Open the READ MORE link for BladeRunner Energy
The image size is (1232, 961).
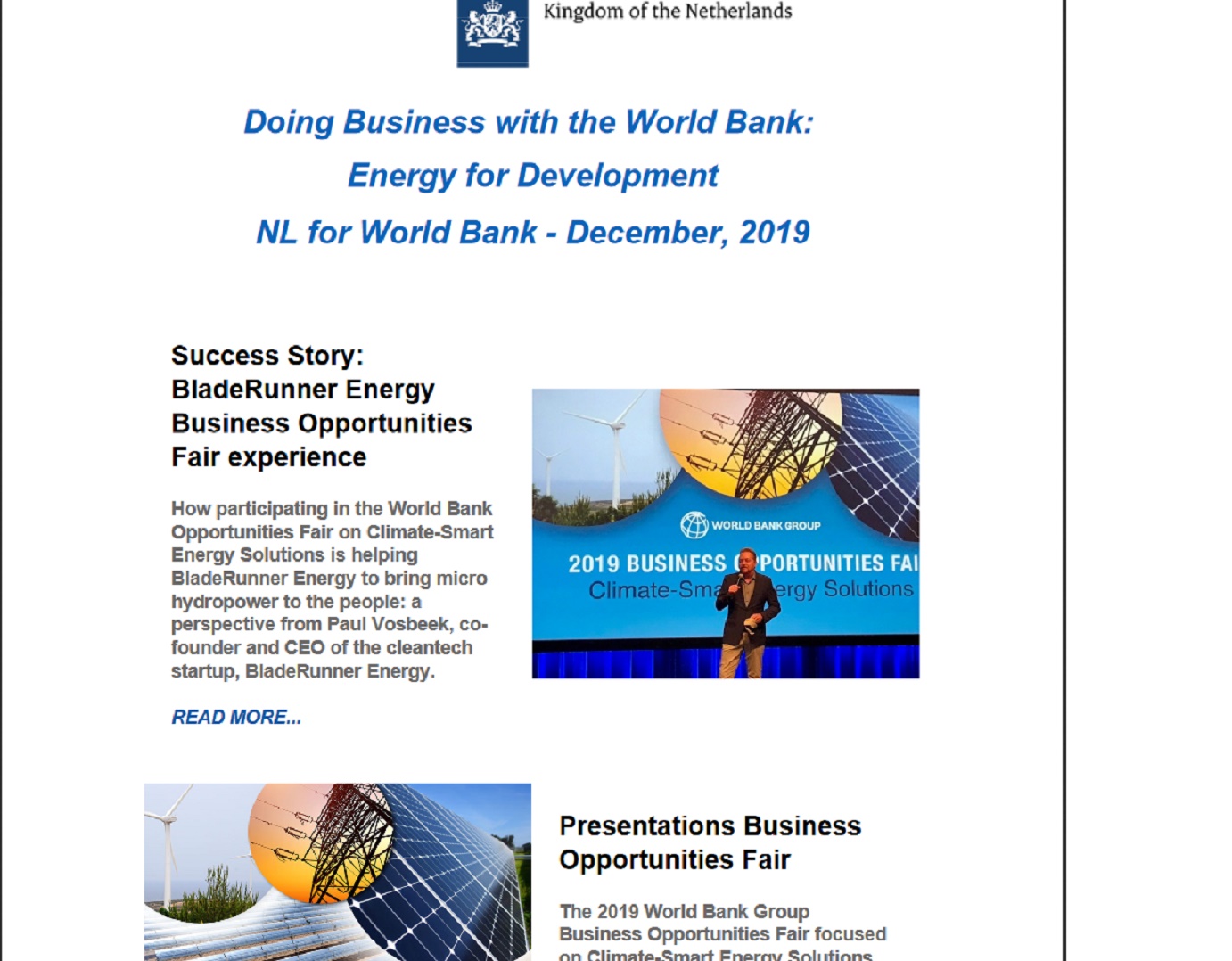click(x=236, y=718)
